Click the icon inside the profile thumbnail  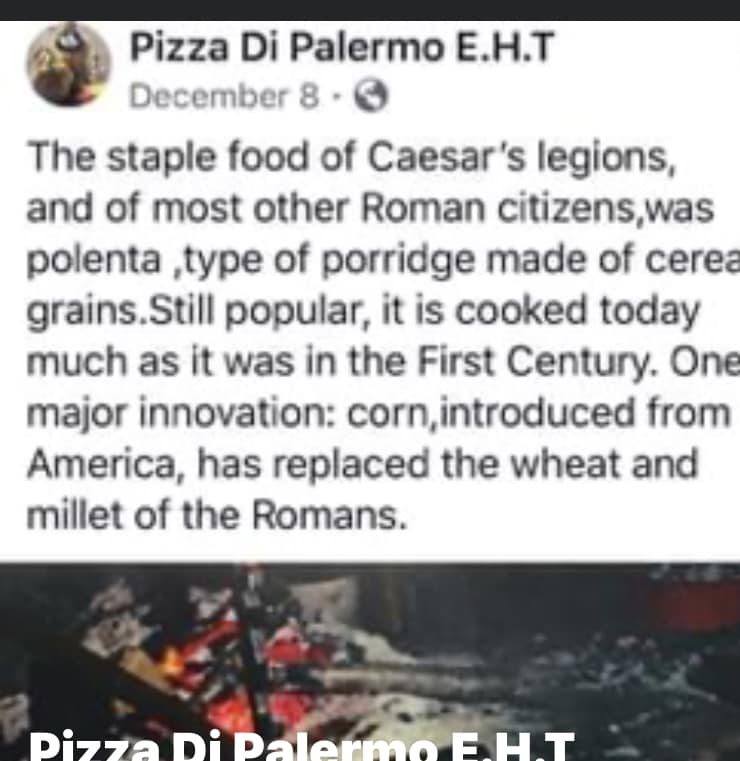70,45
